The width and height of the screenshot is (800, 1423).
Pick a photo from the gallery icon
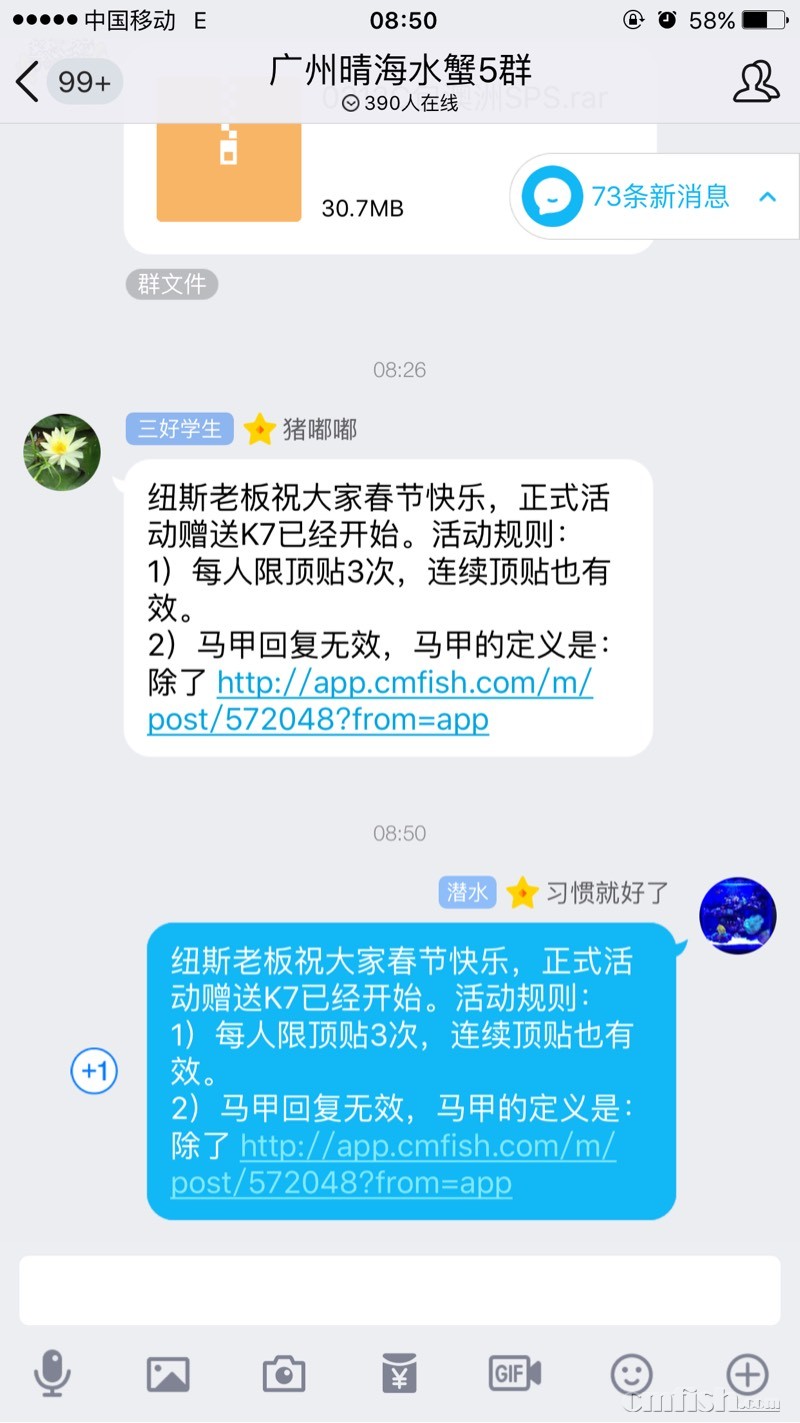point(168,1375)
